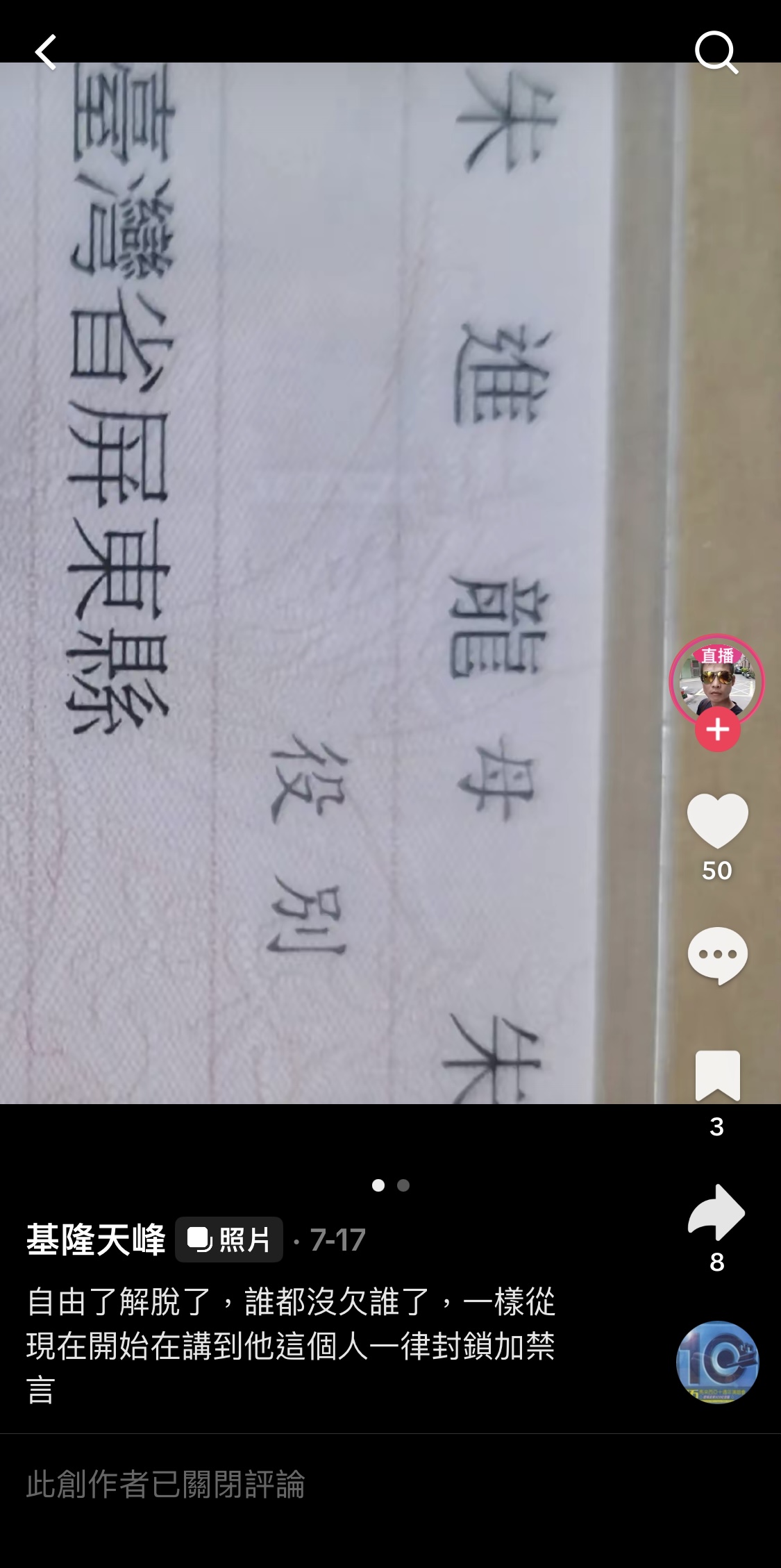The height and width of the screenshot is (1568, 781).
Task: Follow the creator with the plus button
Action: (718, 731)
